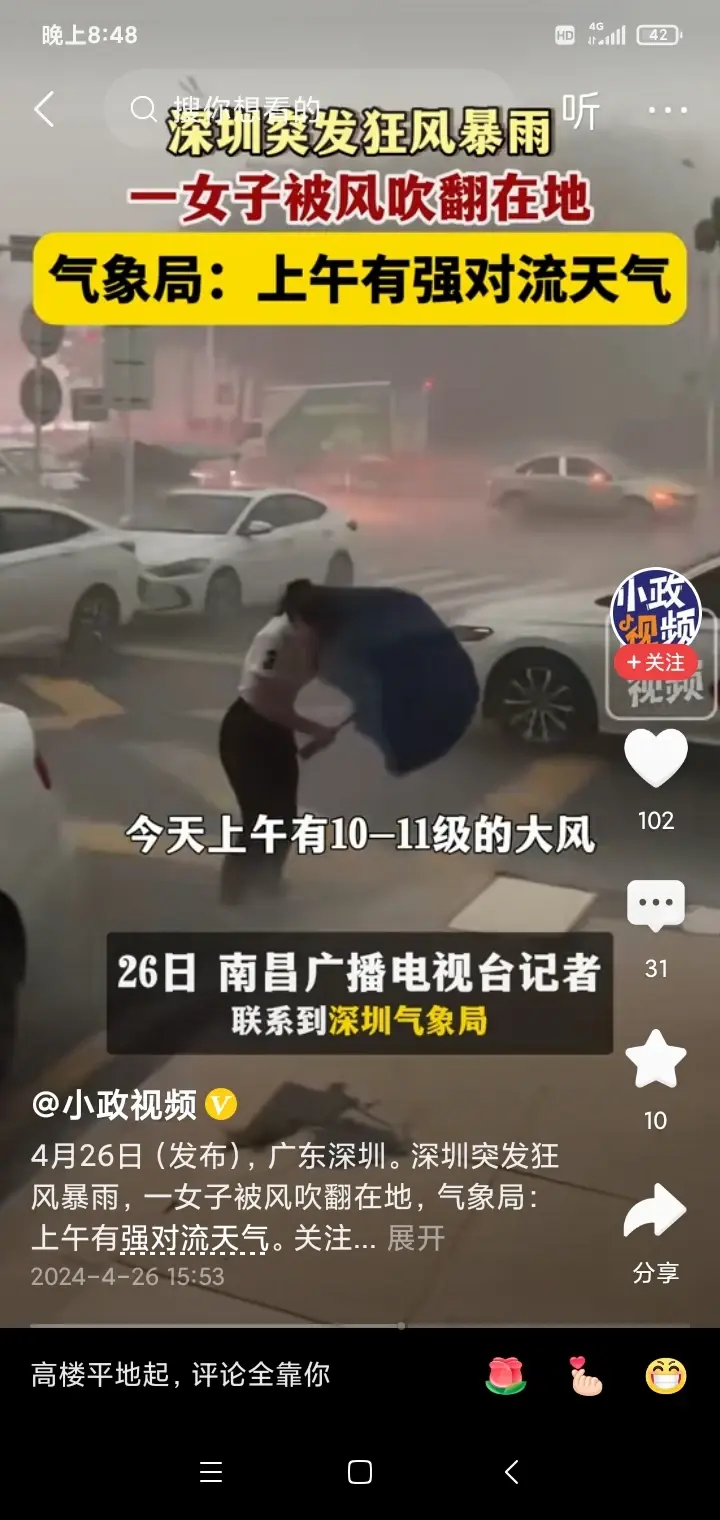
Task: Tap the underlined 强对流天气 keyword
Action: pyautogui.click(x=195, y=1238)
